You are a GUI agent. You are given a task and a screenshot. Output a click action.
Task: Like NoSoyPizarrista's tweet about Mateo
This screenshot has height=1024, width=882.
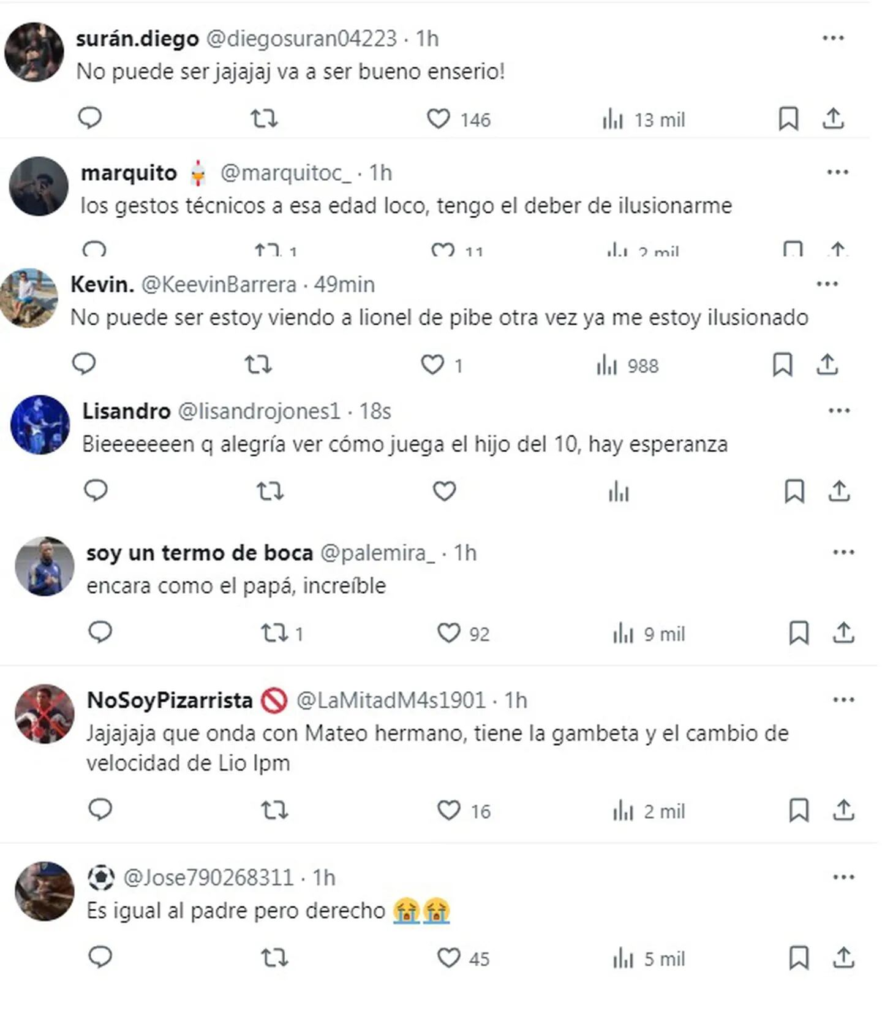(x=449, y=810)
